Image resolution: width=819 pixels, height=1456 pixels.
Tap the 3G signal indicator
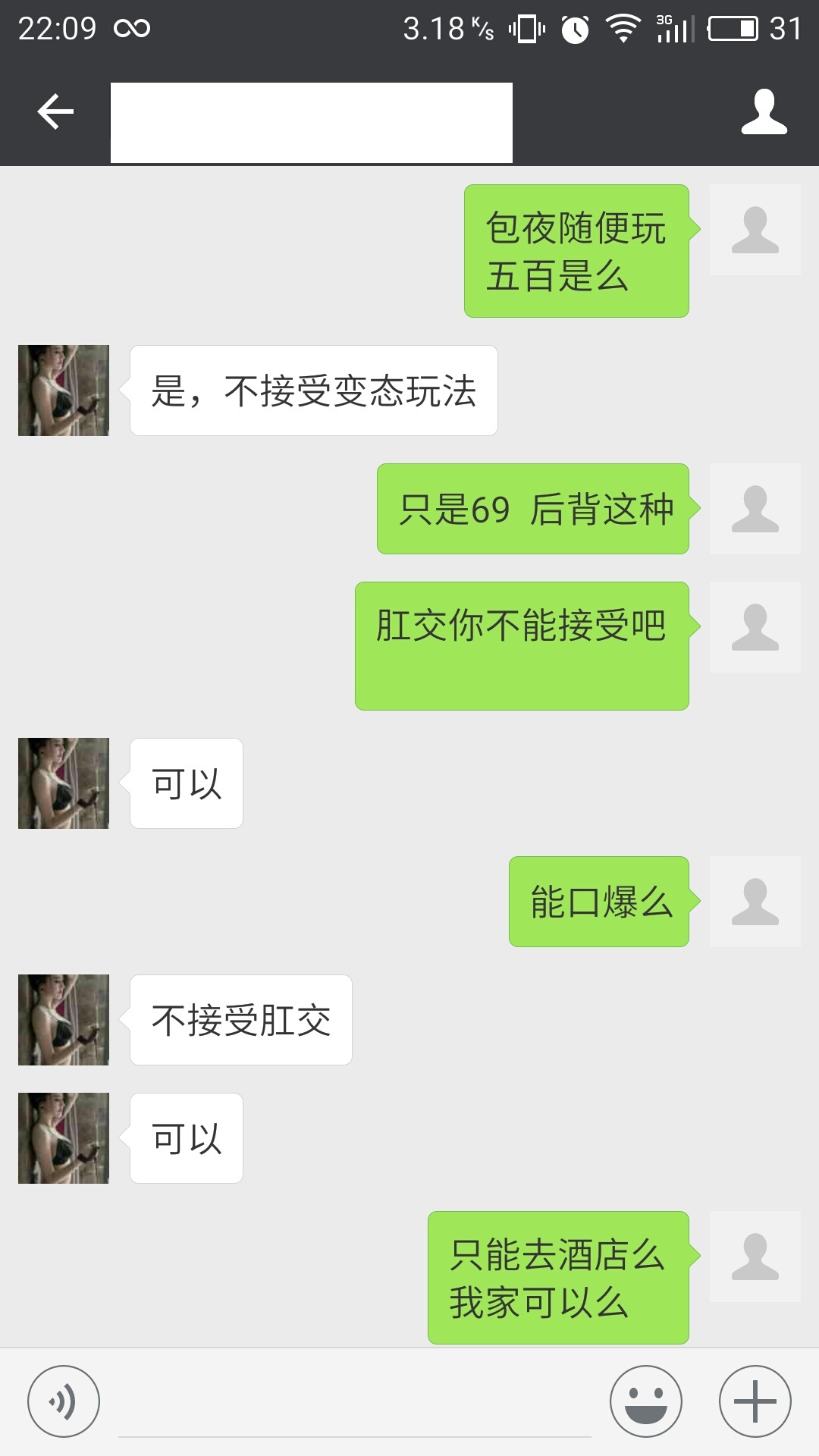click(x=672, y=29)
